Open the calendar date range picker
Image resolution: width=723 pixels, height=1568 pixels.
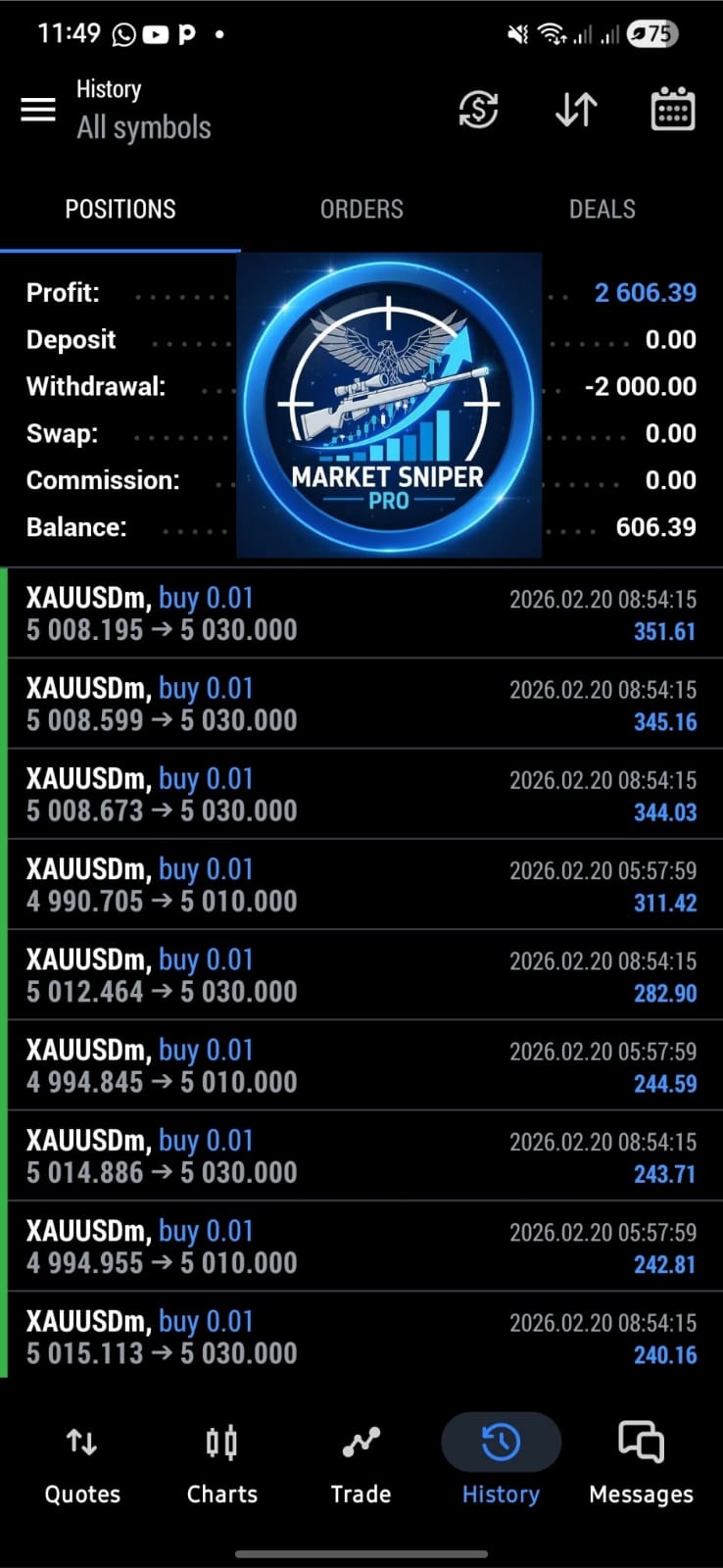pos(673,109)
